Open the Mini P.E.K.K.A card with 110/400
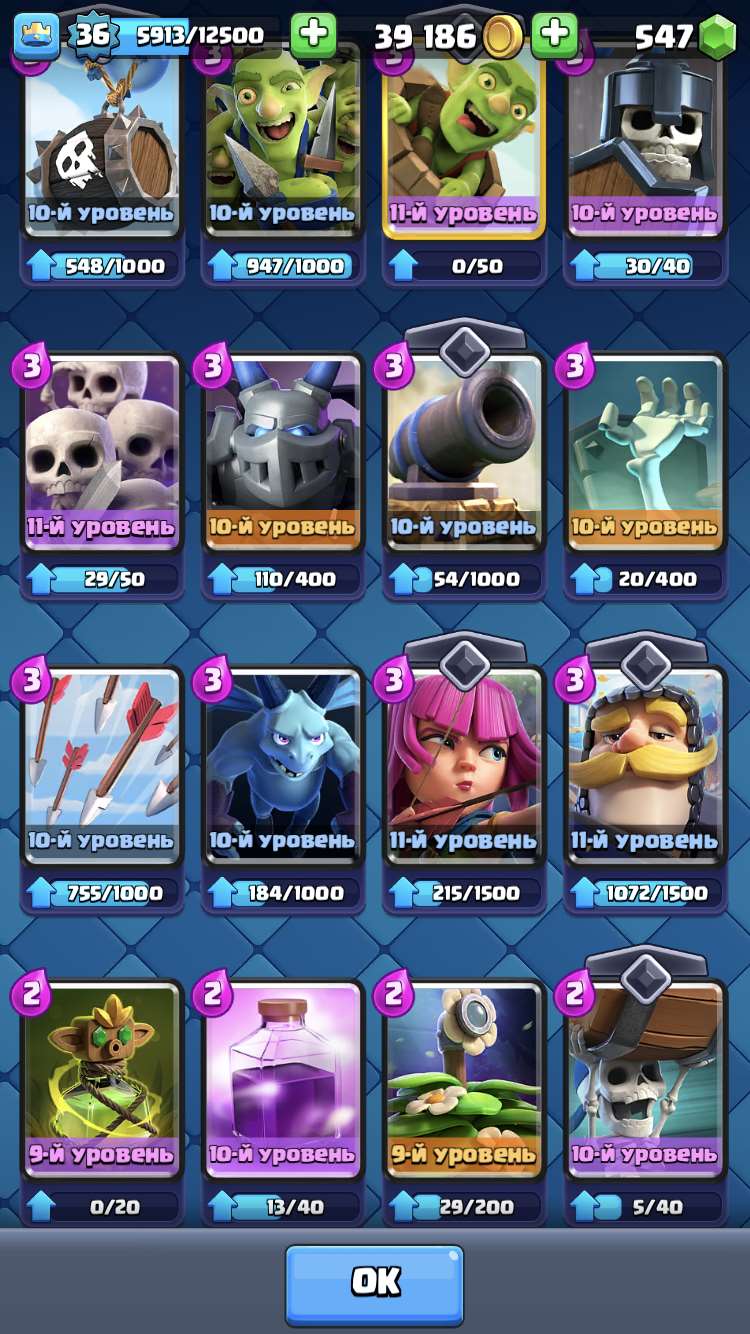The height and width of the screenshot is (1334, 750). pyautogui.click(x=283, y=450)
